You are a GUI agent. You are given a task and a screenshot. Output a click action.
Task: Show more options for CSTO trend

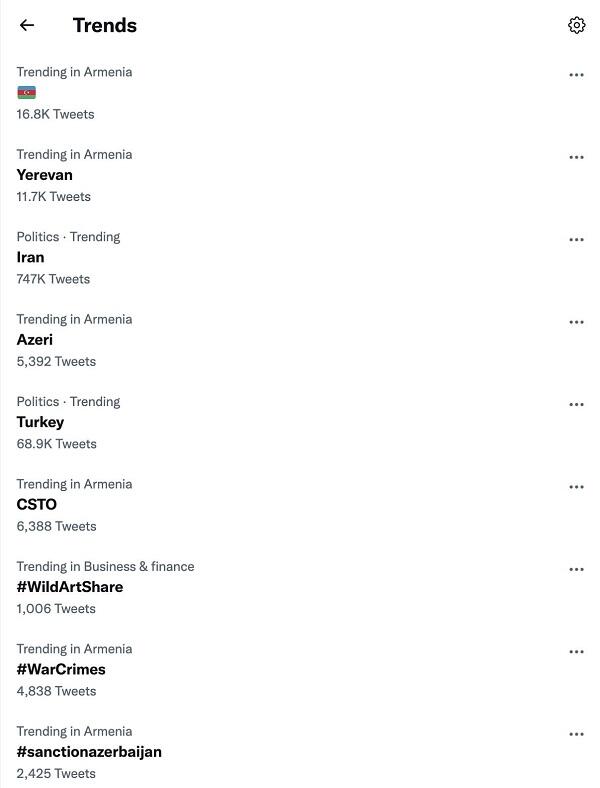[576, 487]
